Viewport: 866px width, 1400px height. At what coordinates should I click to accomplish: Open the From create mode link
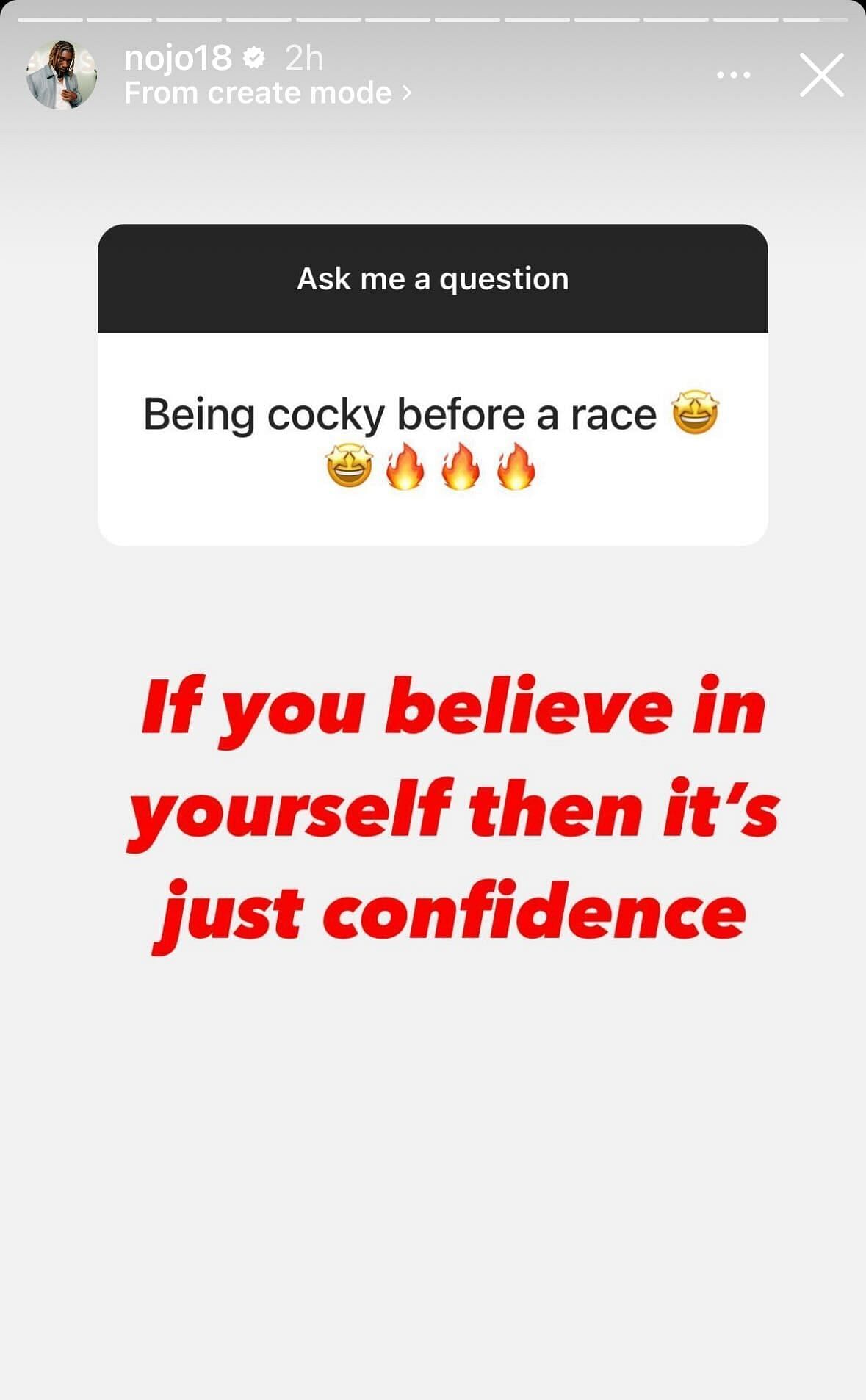click(267, 93)
